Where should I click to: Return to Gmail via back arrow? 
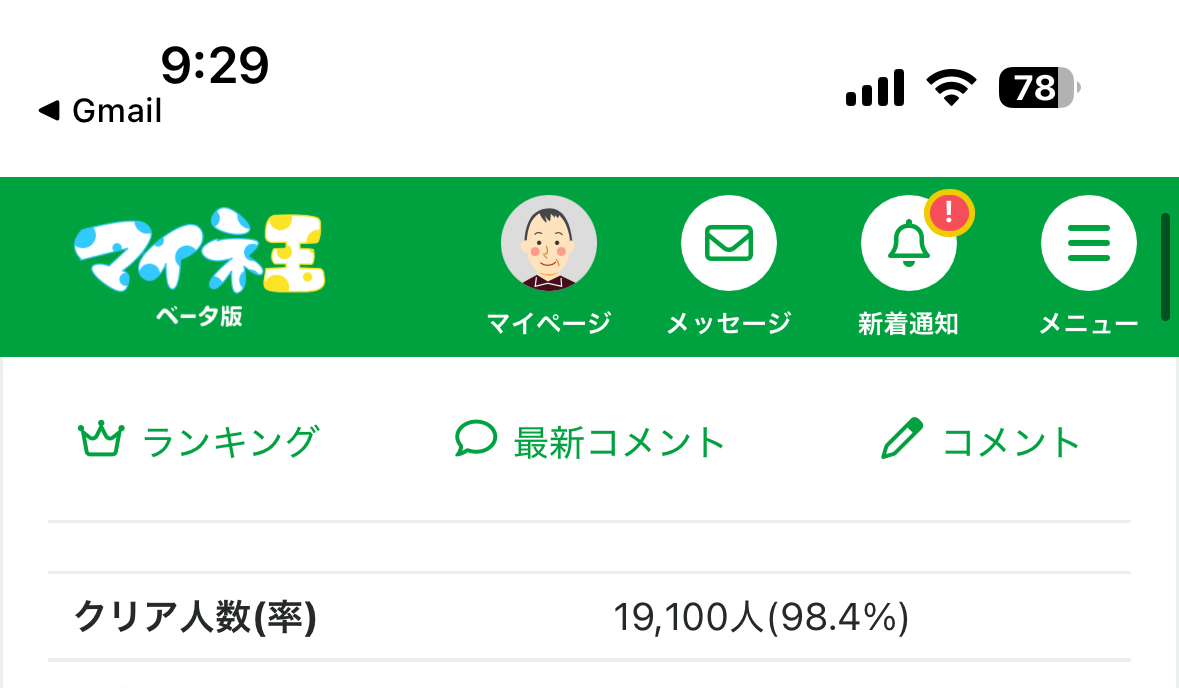click(x=100, y=111)
